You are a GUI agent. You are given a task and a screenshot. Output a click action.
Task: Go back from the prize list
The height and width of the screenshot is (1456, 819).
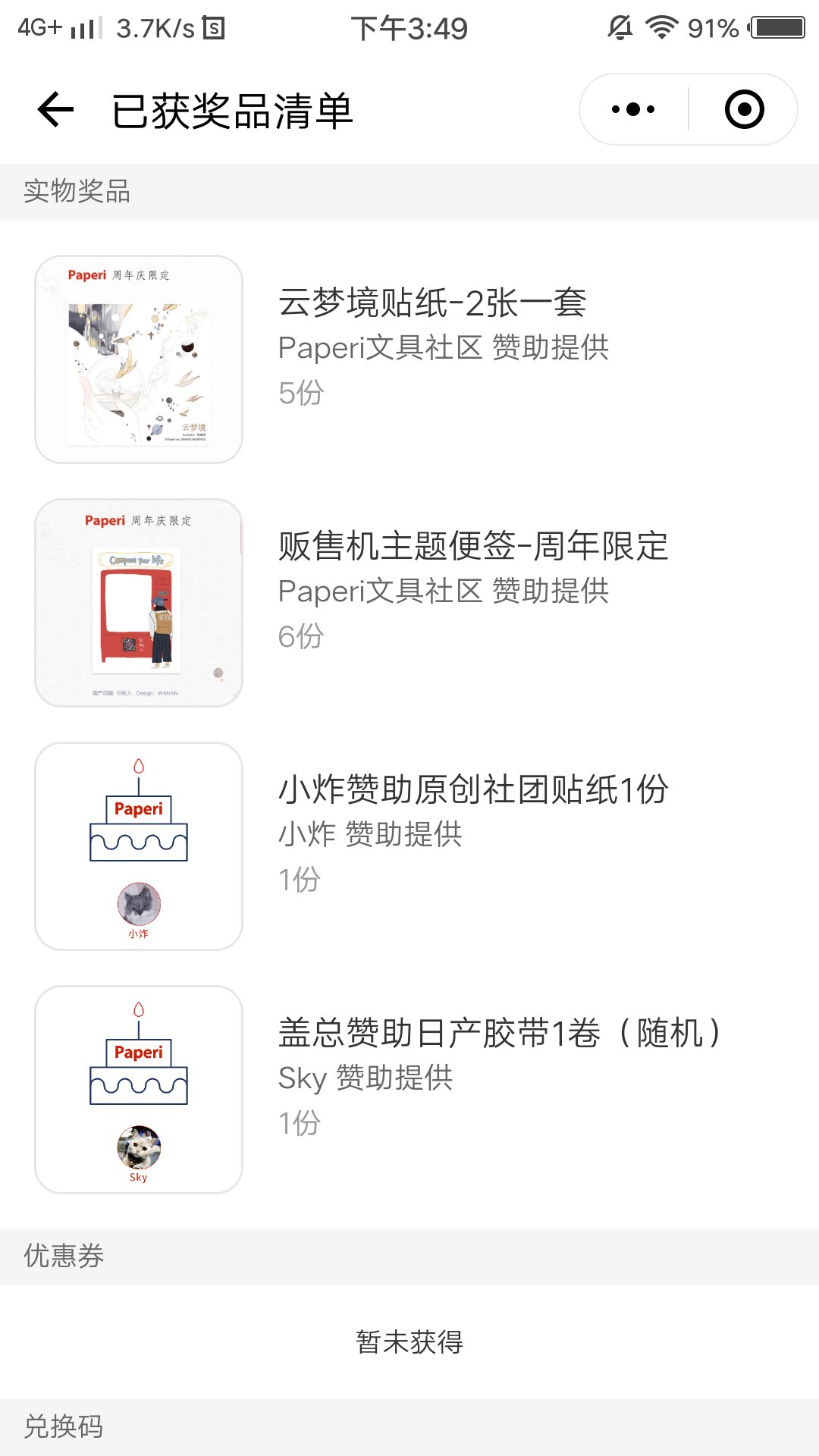pos(55,110)
